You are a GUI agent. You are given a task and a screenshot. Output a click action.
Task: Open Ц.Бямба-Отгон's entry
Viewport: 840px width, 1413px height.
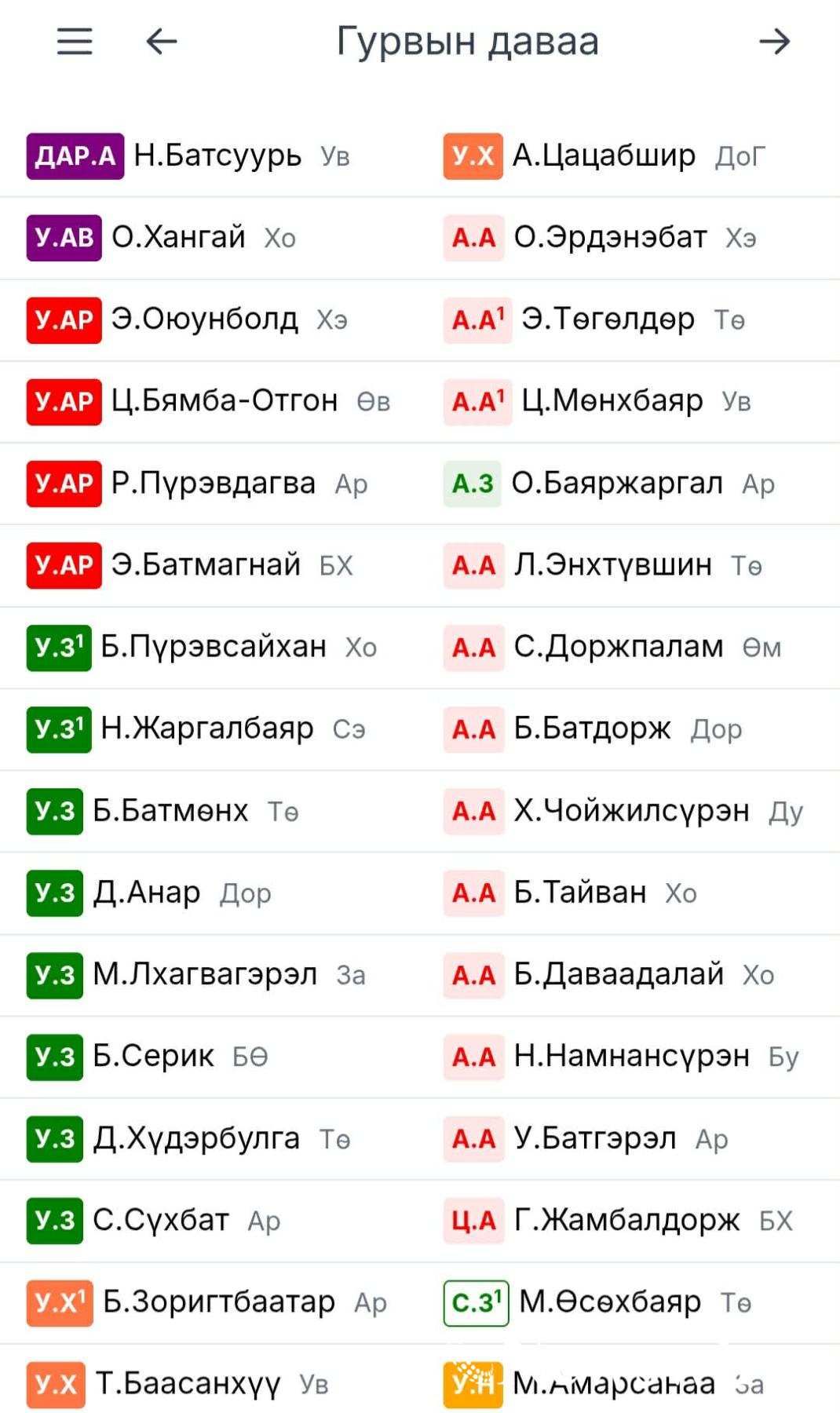point(224,401)
